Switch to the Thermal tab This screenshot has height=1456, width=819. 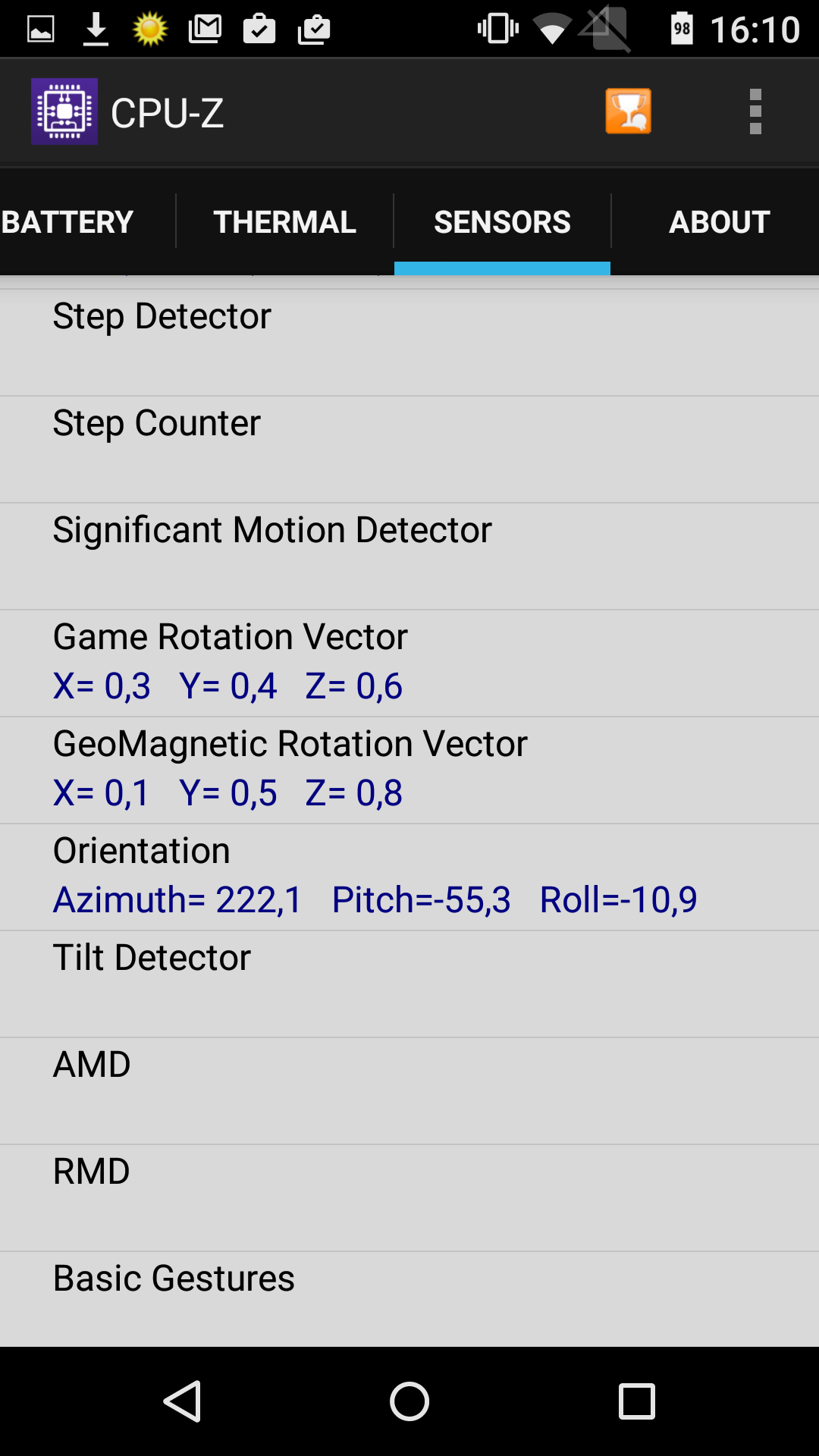point(284,221)
